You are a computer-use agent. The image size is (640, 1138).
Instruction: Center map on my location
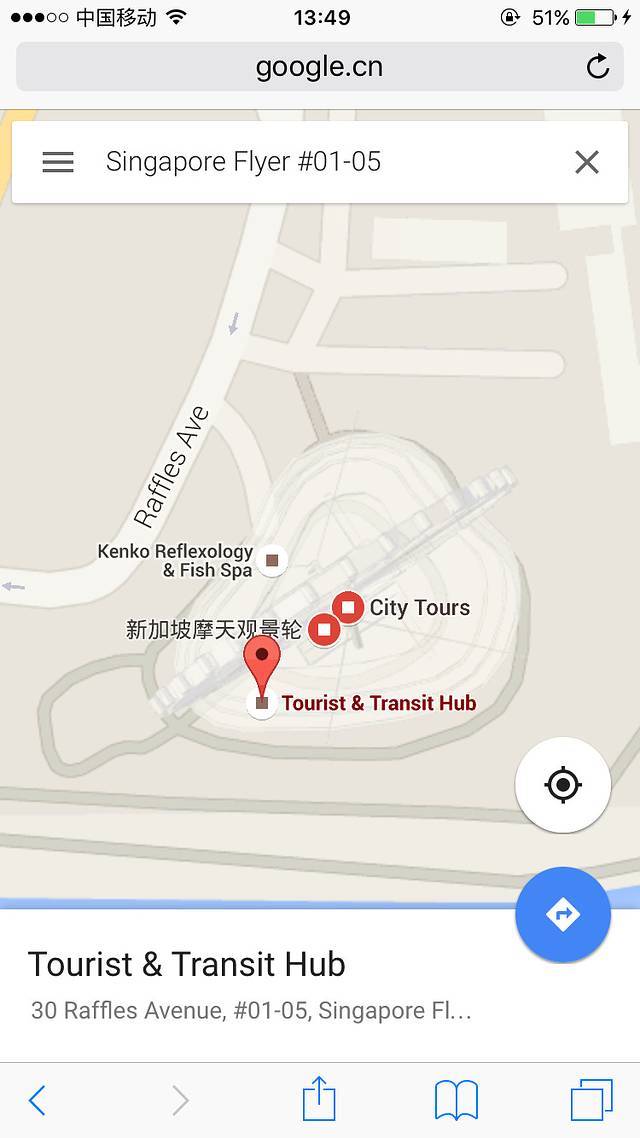point(563,785)
